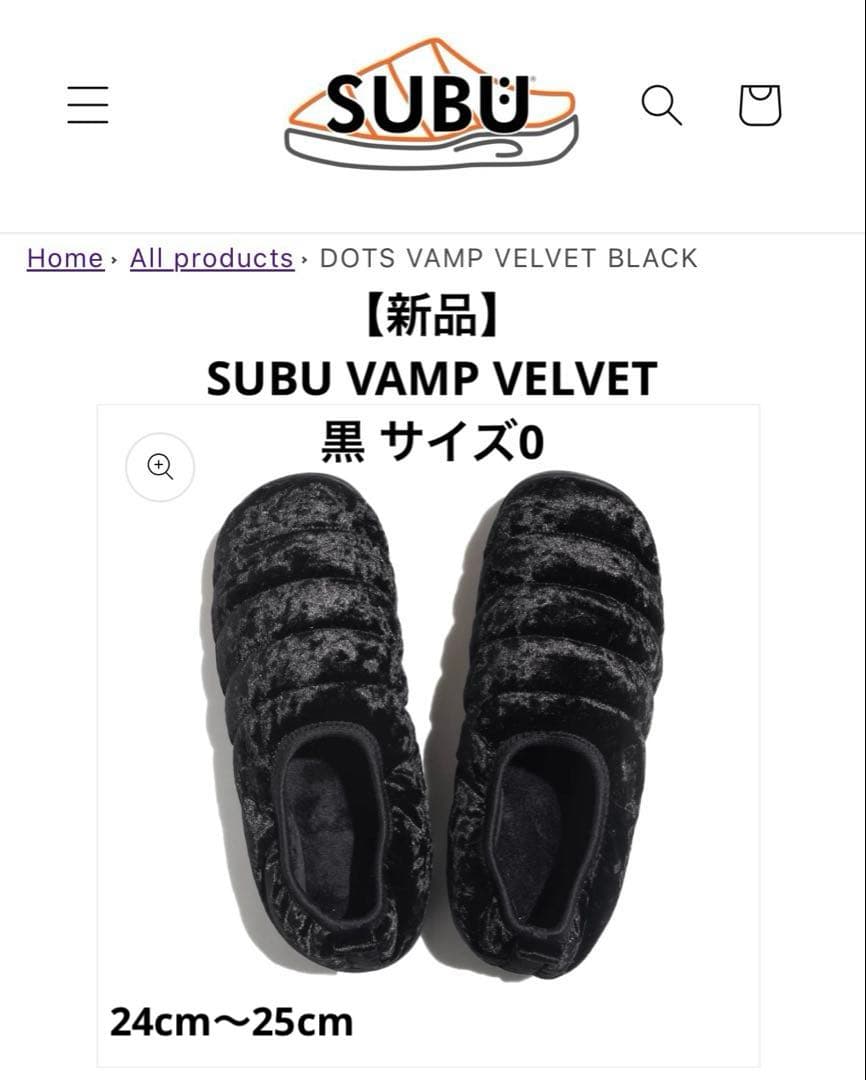Click the chevron after the Home breadcrumb

pos(115,259)
